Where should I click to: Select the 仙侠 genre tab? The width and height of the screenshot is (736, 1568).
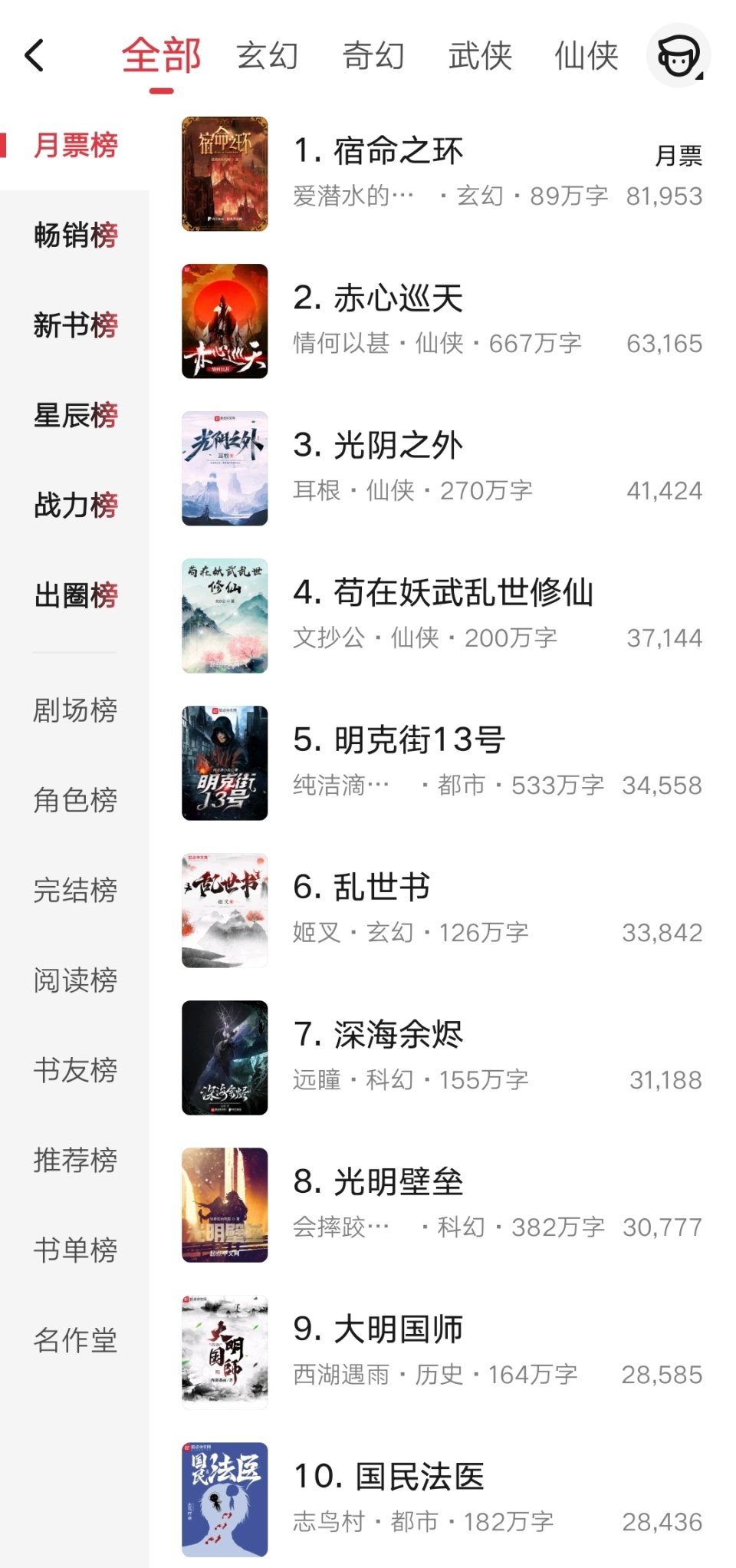(x=586, y=56)
